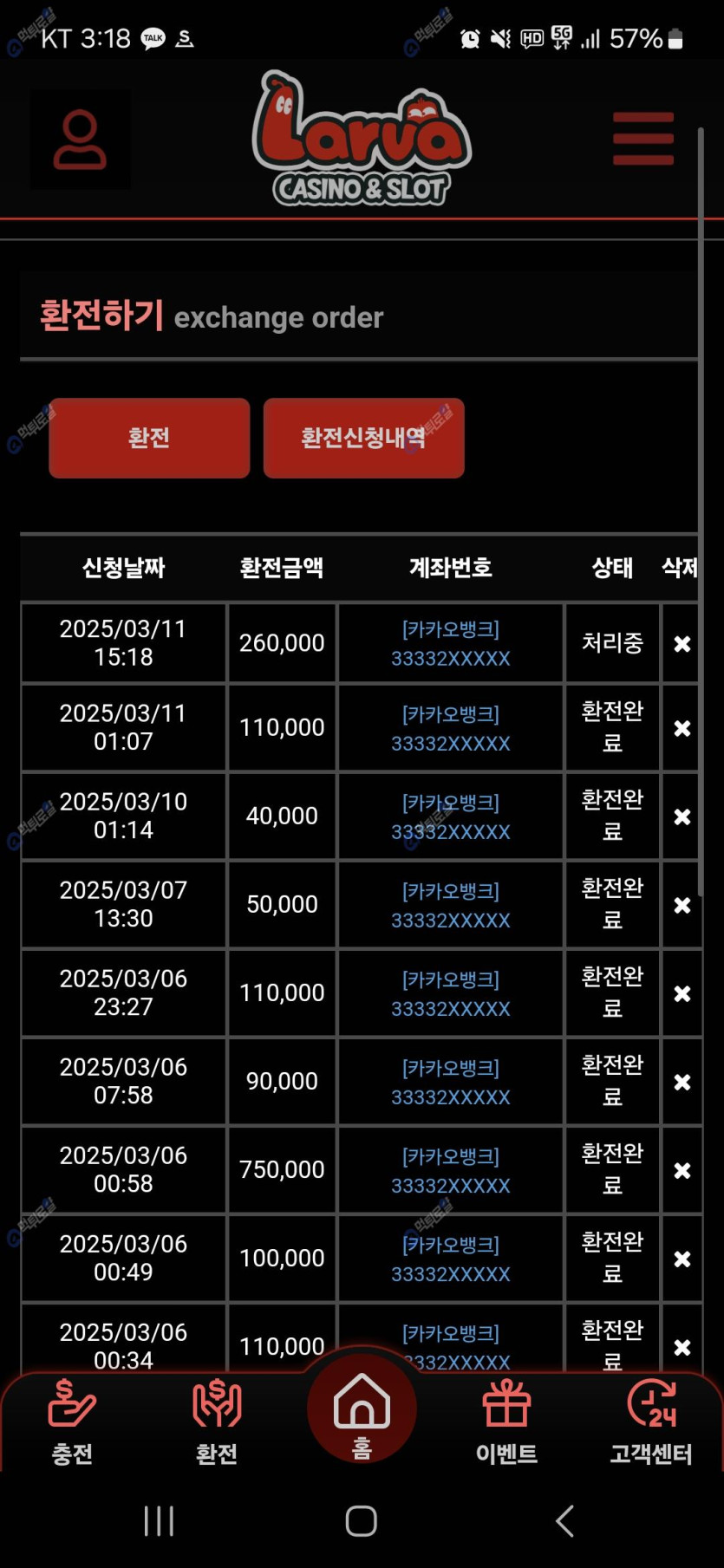Delete the 260,000 request from 2025/03/11 15:18
The height and width of the screenshot is (1568, 724).
(x=682, y=644)
